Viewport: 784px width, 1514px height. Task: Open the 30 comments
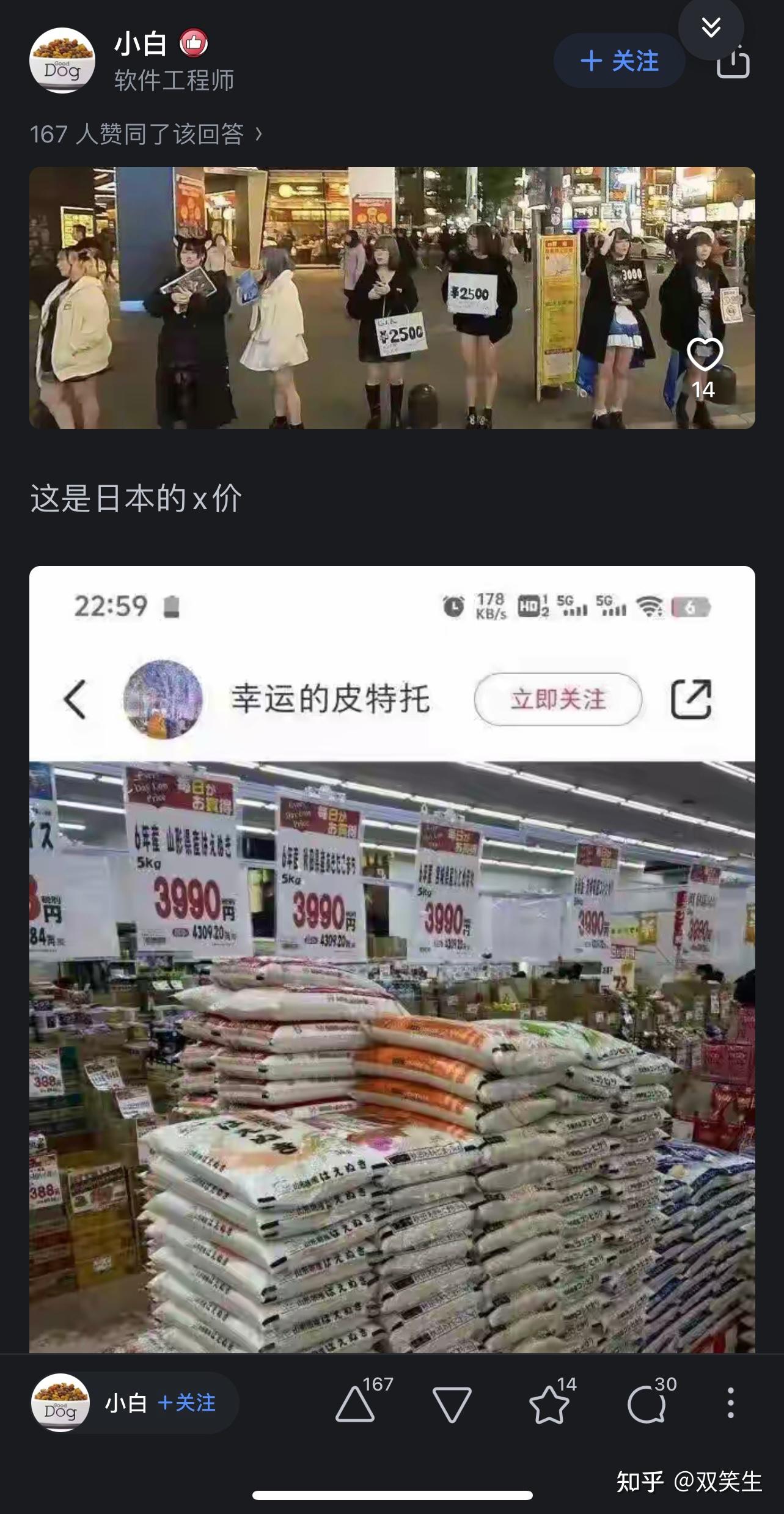[x=647, y=1404]
